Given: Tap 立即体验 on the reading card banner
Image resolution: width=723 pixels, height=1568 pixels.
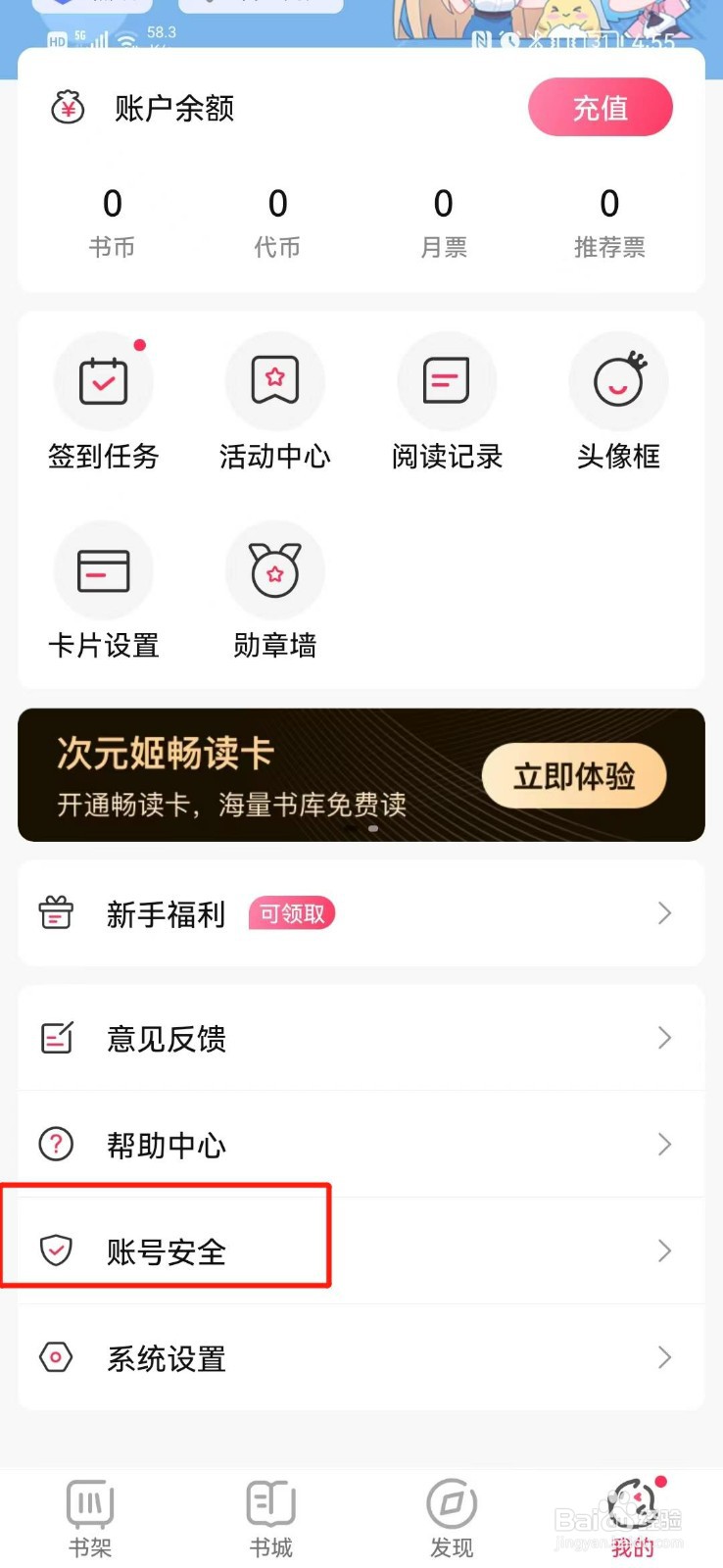Looking at the screenshot, I should [x=574, y=776].
